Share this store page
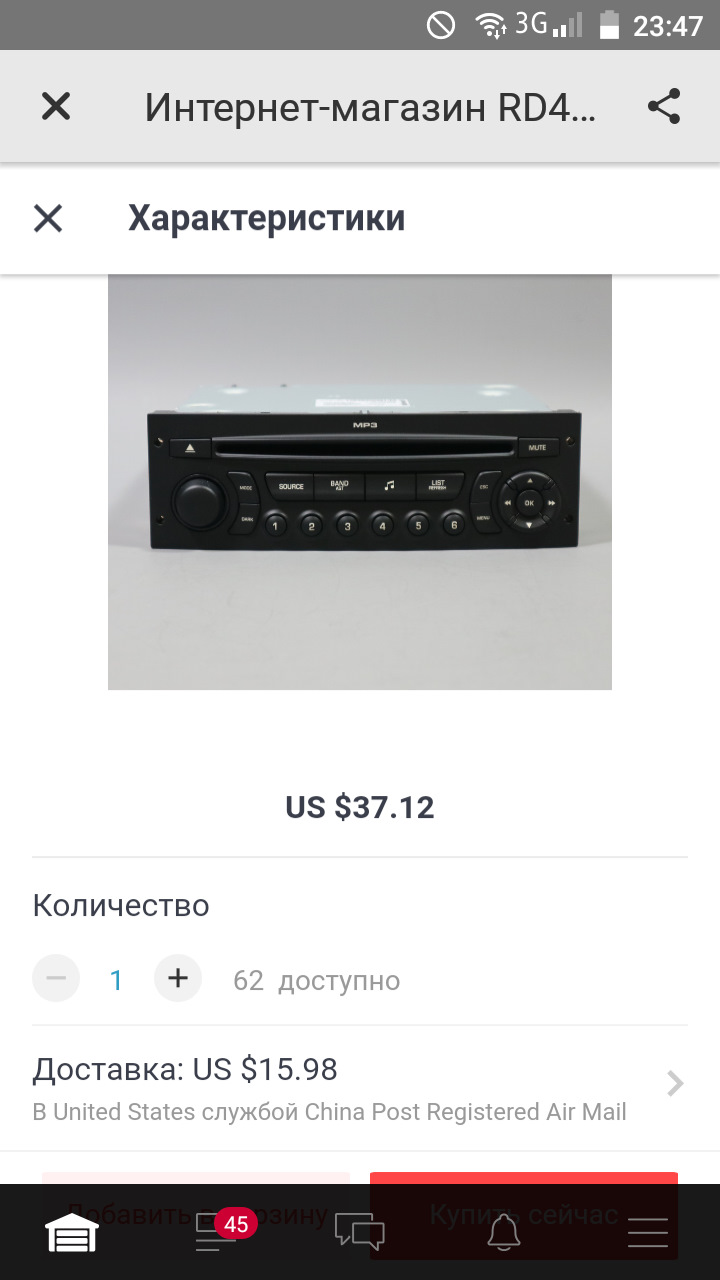720x1280 pixels. [664, 106]
